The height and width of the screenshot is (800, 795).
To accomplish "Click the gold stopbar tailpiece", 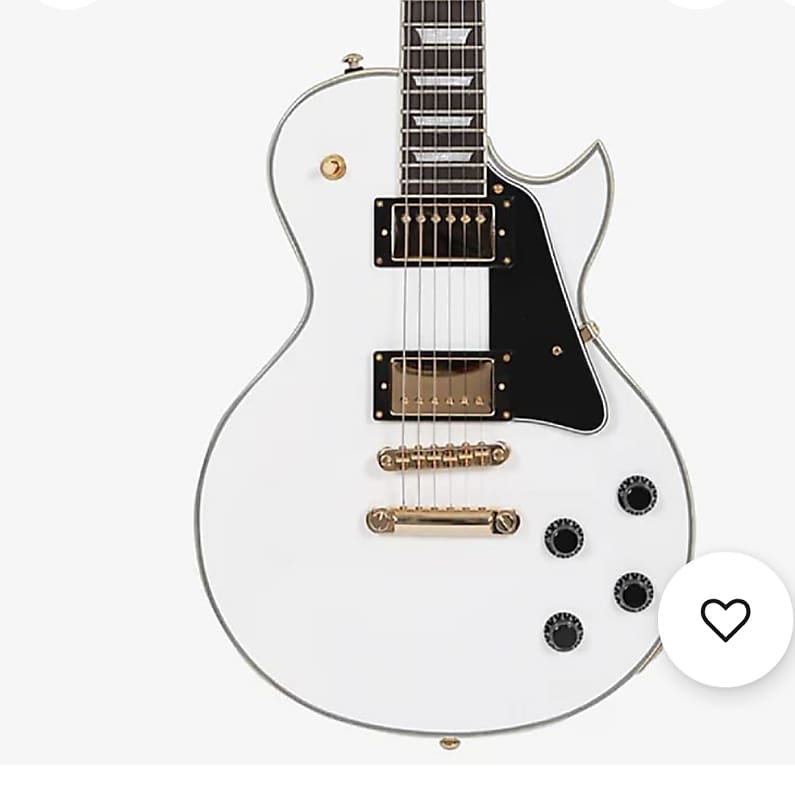I will coord(440,520).
